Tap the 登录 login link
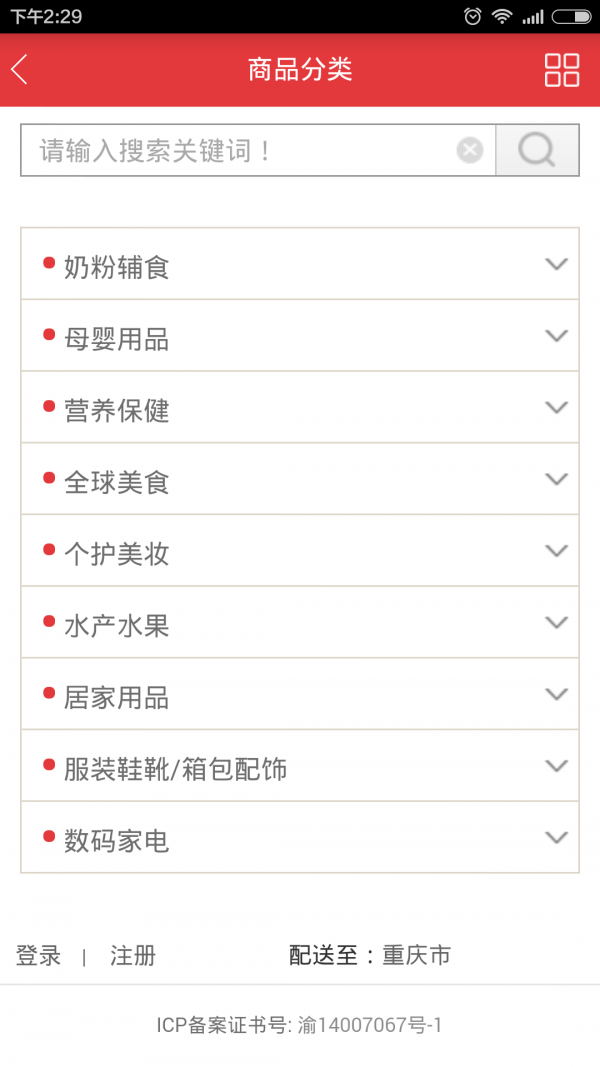 tap(39, 956)
